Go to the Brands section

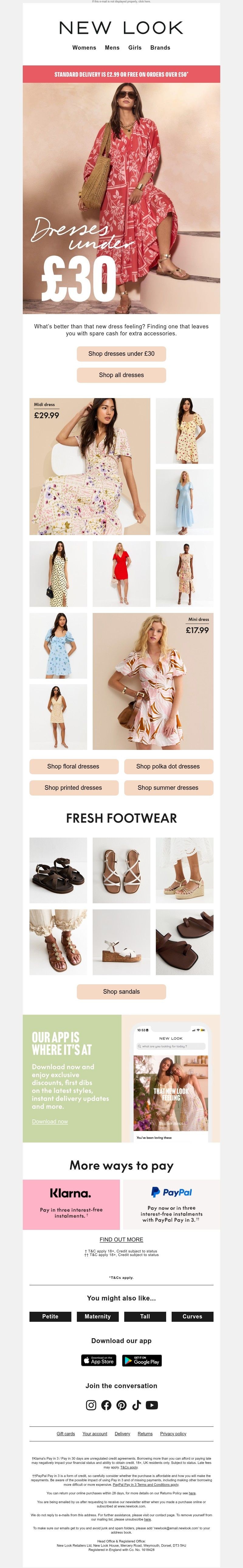coord(160,47)
